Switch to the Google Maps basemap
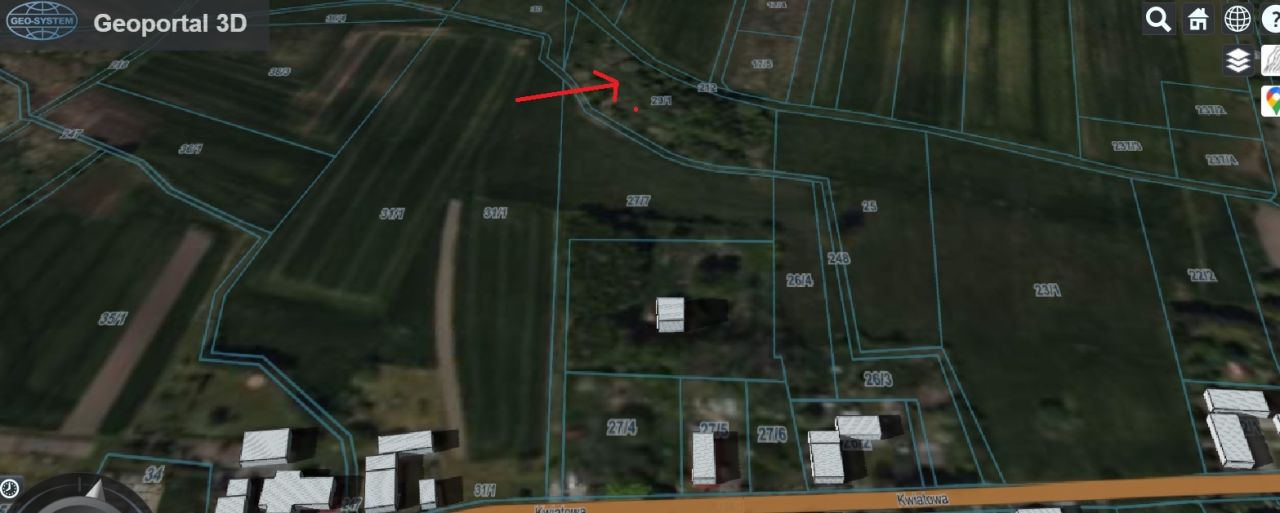This screenshot has height=513, width=1280. point(1271,100)
